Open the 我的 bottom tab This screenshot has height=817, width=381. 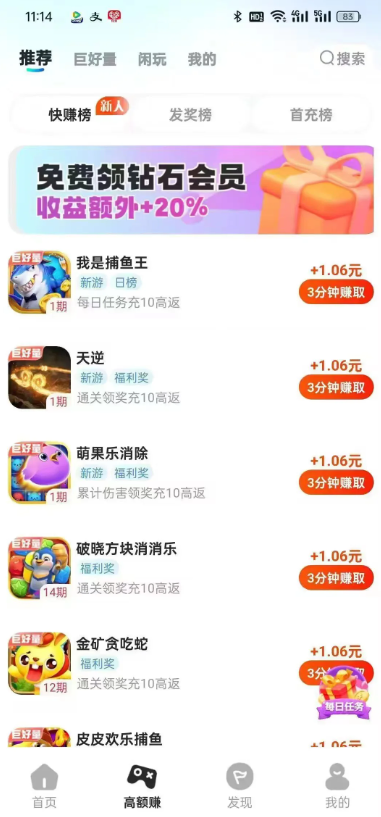pyautogui.click(x=337, y=786)
